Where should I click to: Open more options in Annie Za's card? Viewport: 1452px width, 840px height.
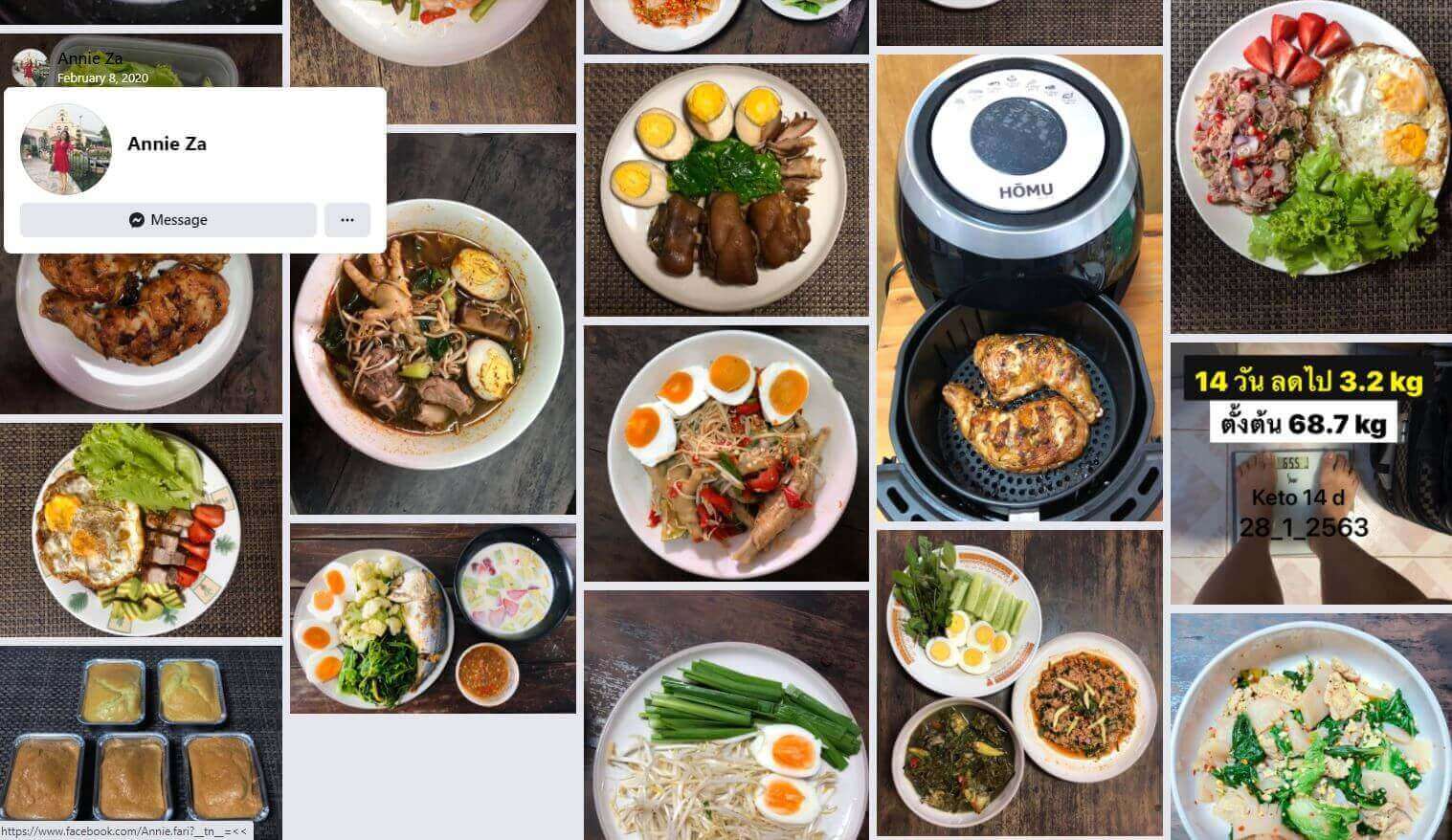346,220
